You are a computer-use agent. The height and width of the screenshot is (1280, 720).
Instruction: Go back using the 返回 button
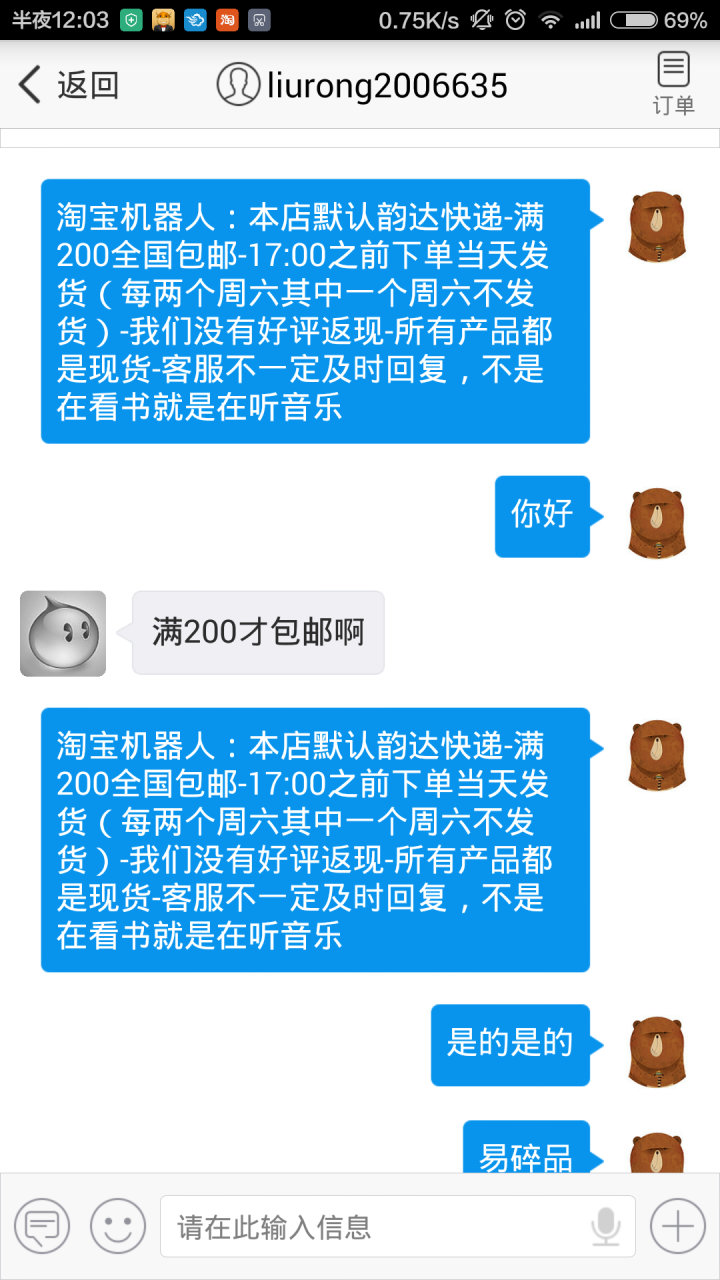tap(68, 85)
